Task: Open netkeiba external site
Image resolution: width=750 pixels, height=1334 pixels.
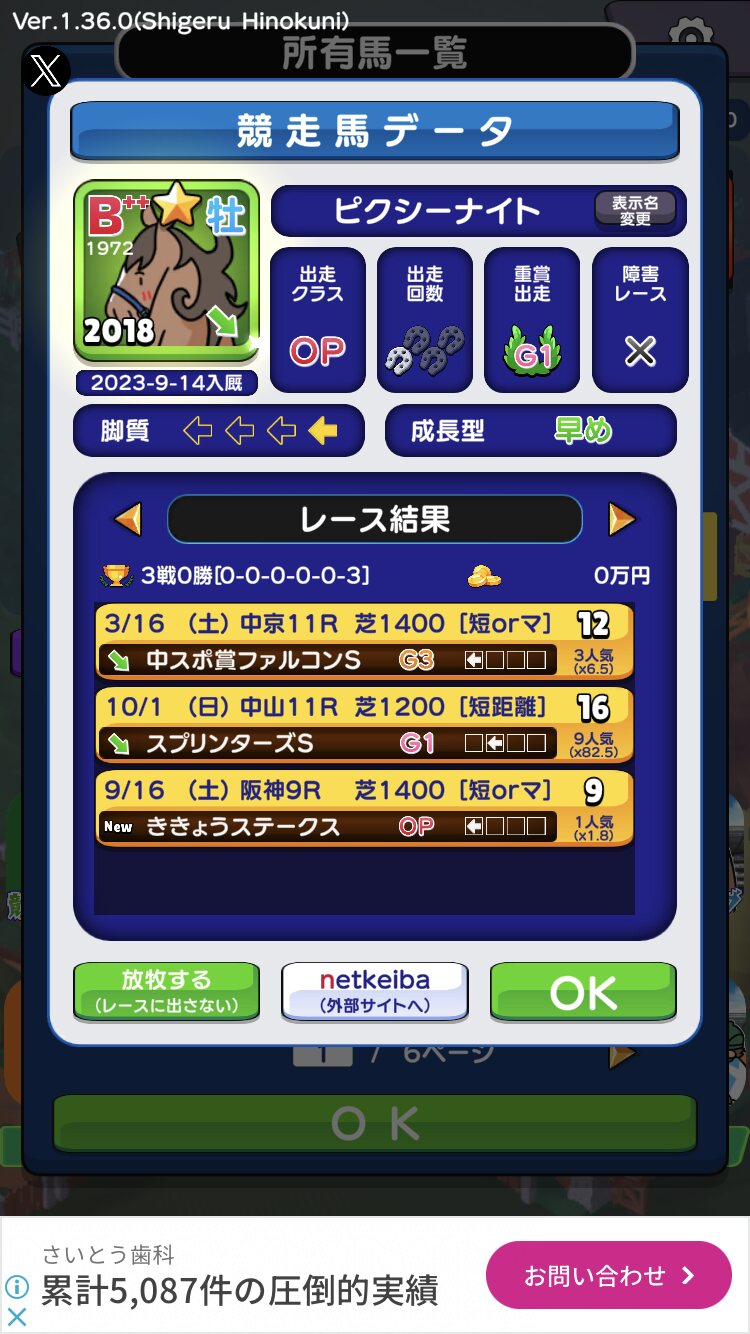Action: click(375, 991)
